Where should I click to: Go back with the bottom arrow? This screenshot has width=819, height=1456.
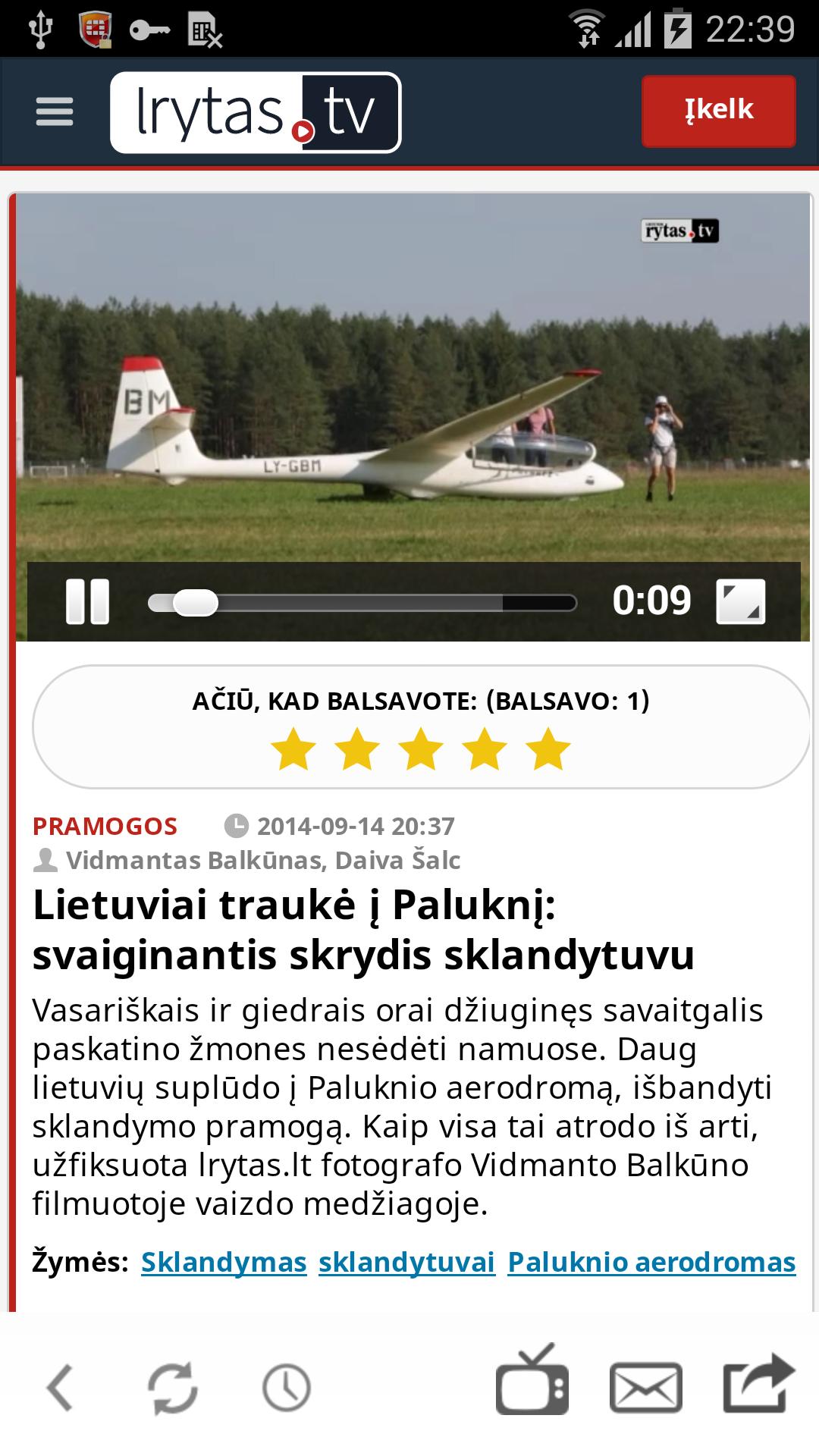[61, 1387]
